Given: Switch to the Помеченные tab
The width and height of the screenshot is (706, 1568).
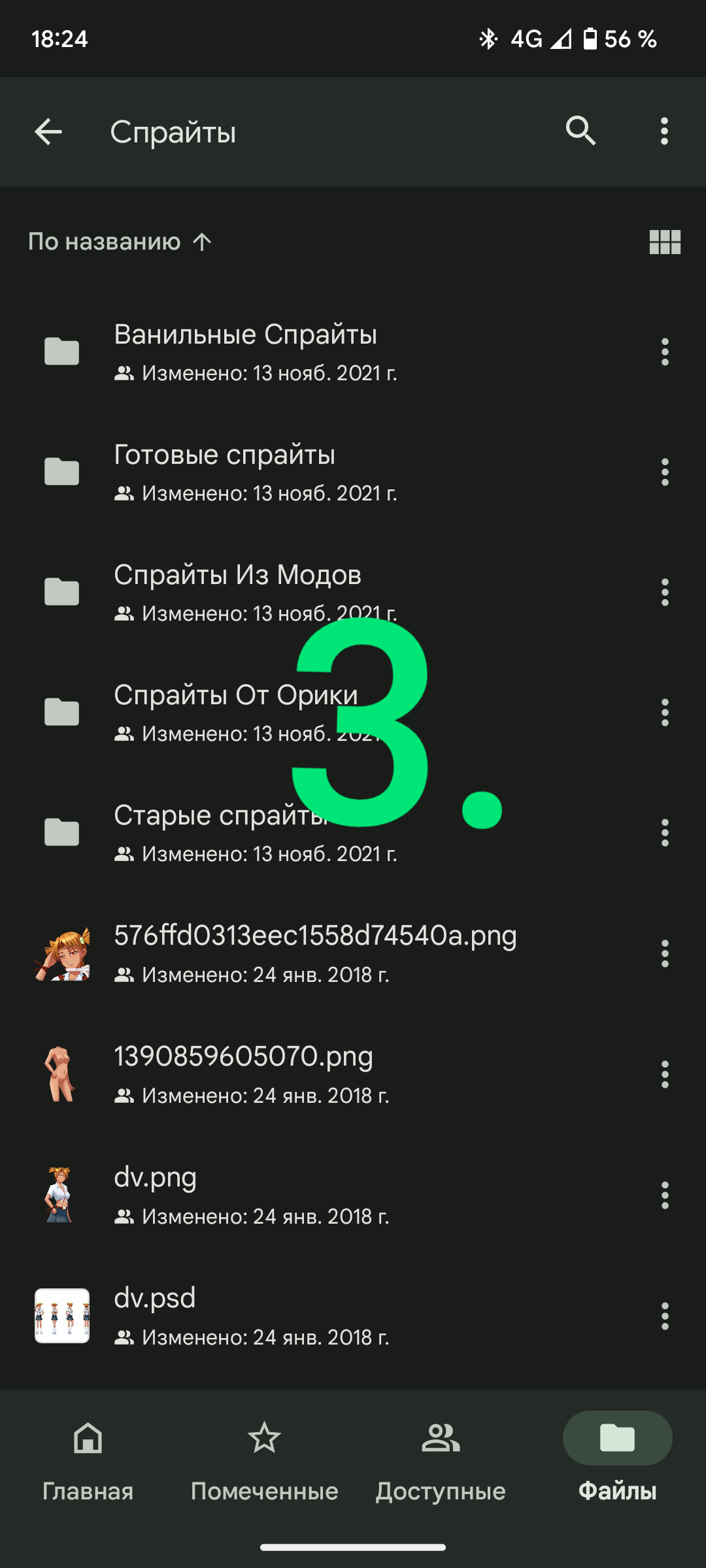Looking at the screenshot, I should tap(264, 1458).
